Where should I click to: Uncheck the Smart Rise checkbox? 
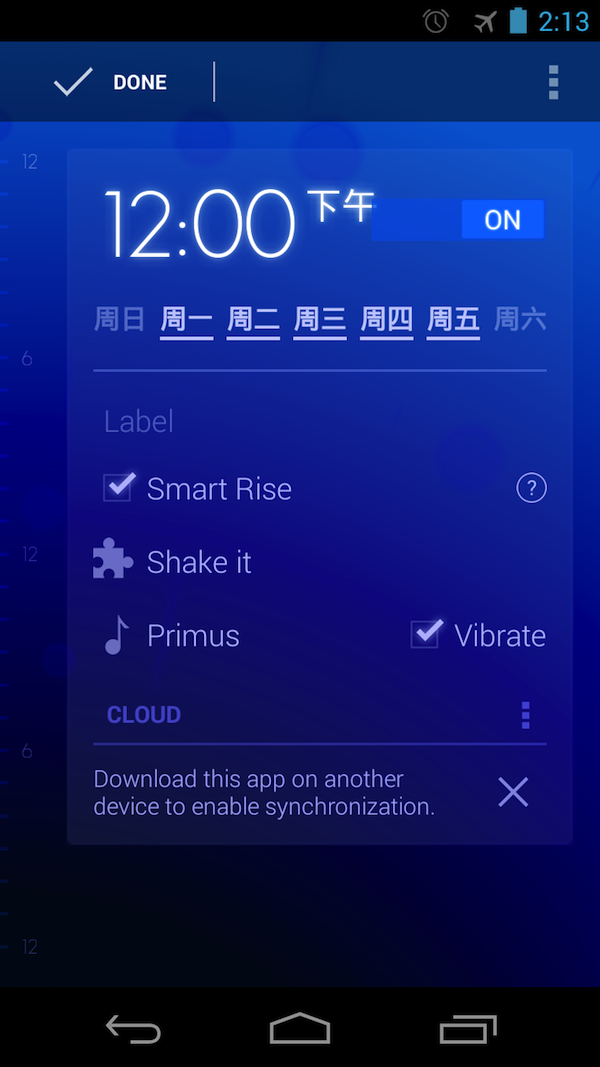119,488
